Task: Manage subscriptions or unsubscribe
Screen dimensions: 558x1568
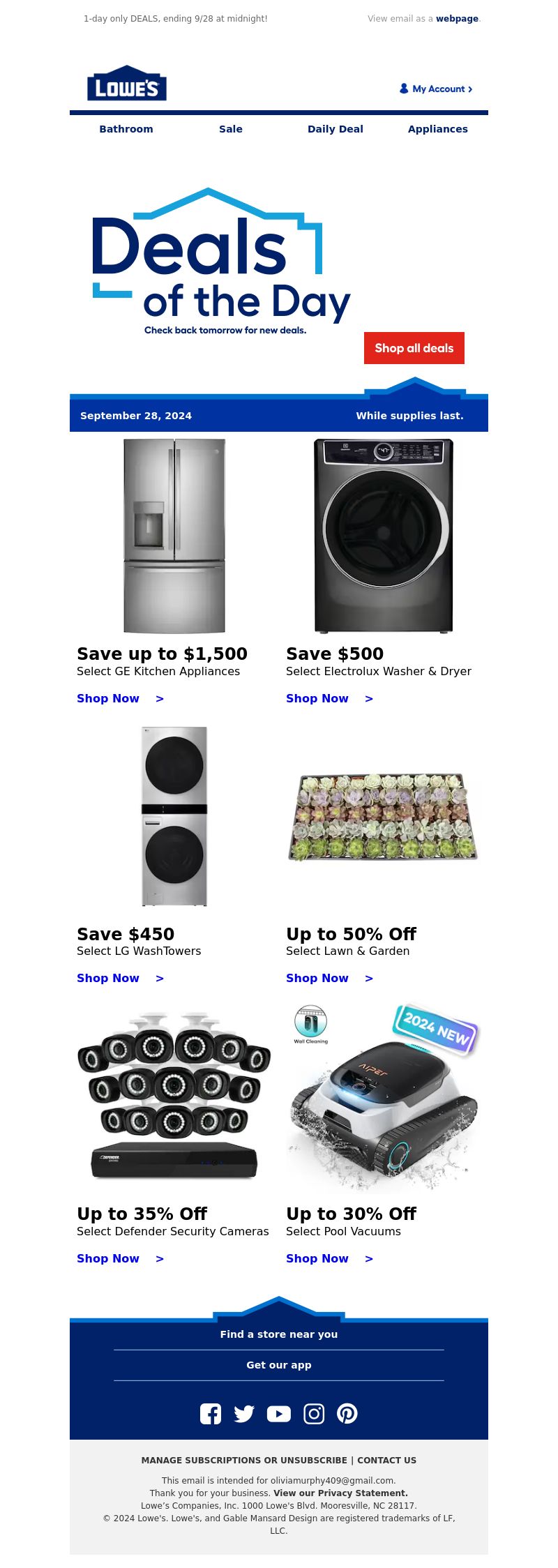Action: click(x=244, y=1461)
